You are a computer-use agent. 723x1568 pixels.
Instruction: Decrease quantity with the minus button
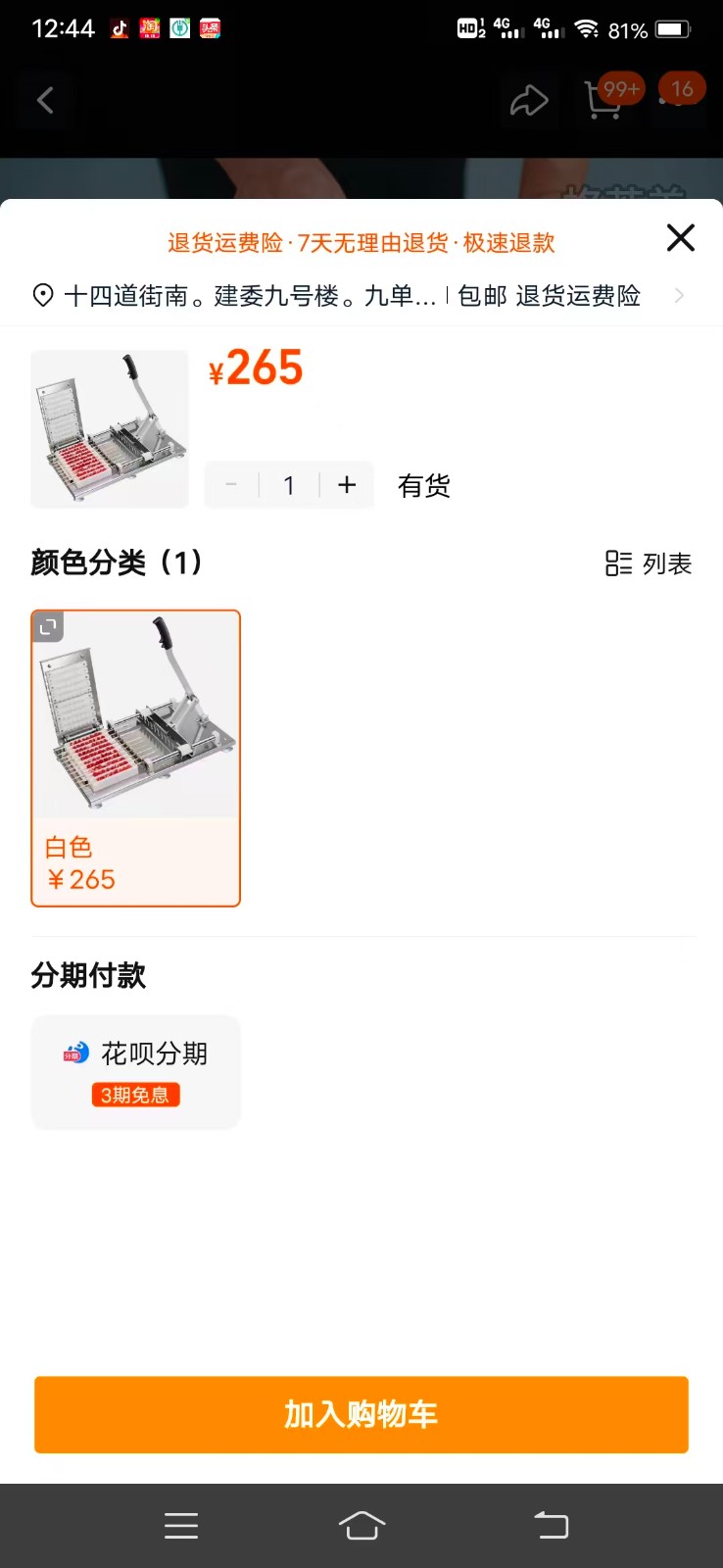point(231,485)
